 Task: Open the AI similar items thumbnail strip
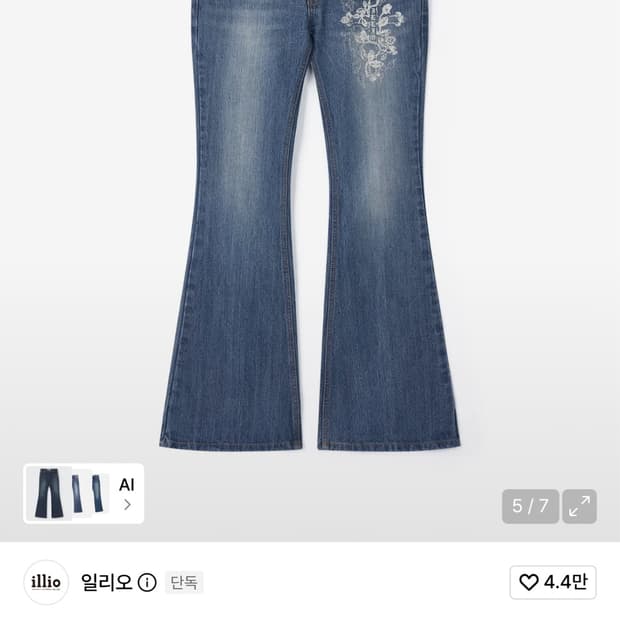click(83, 493)
